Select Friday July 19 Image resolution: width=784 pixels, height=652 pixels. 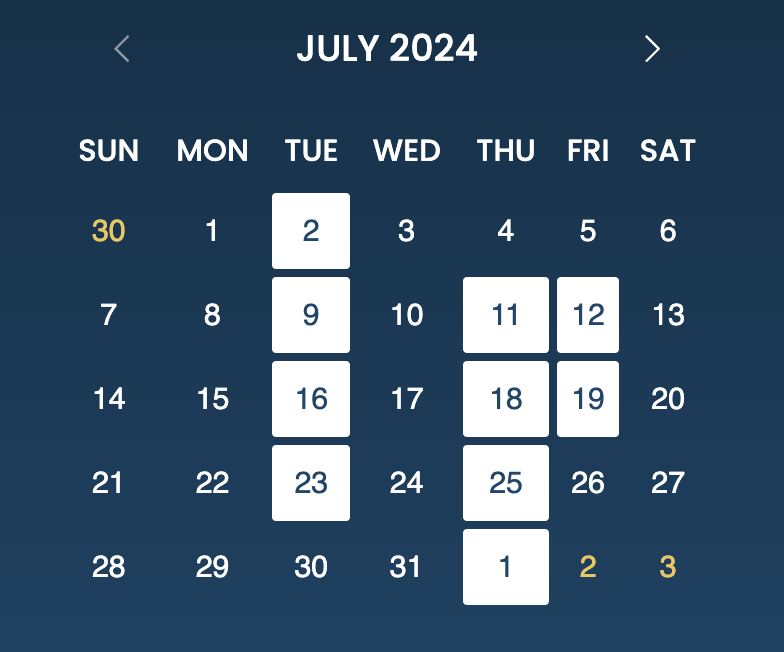pyautogui.click(x=588, y=399)
